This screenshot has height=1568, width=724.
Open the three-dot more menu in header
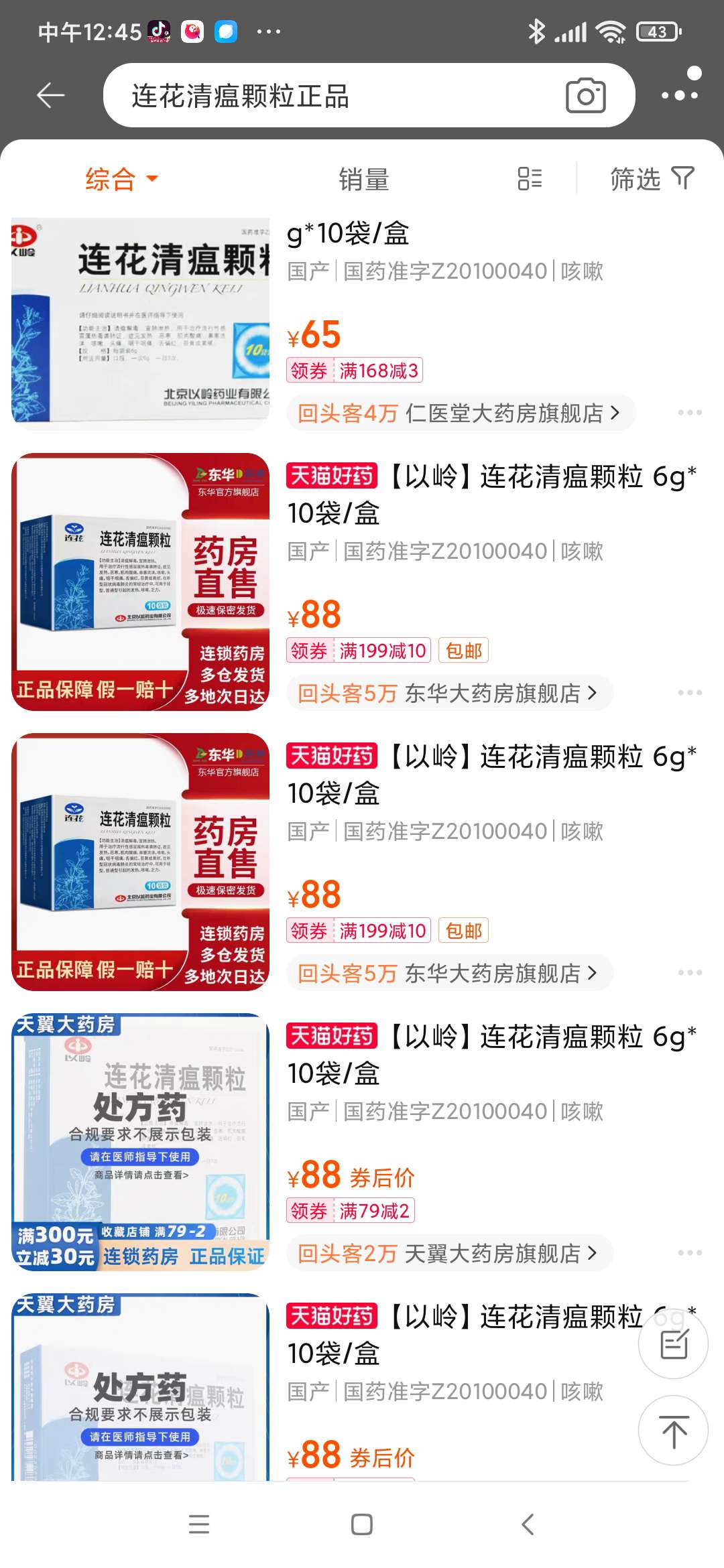click(x=680, y=94)
